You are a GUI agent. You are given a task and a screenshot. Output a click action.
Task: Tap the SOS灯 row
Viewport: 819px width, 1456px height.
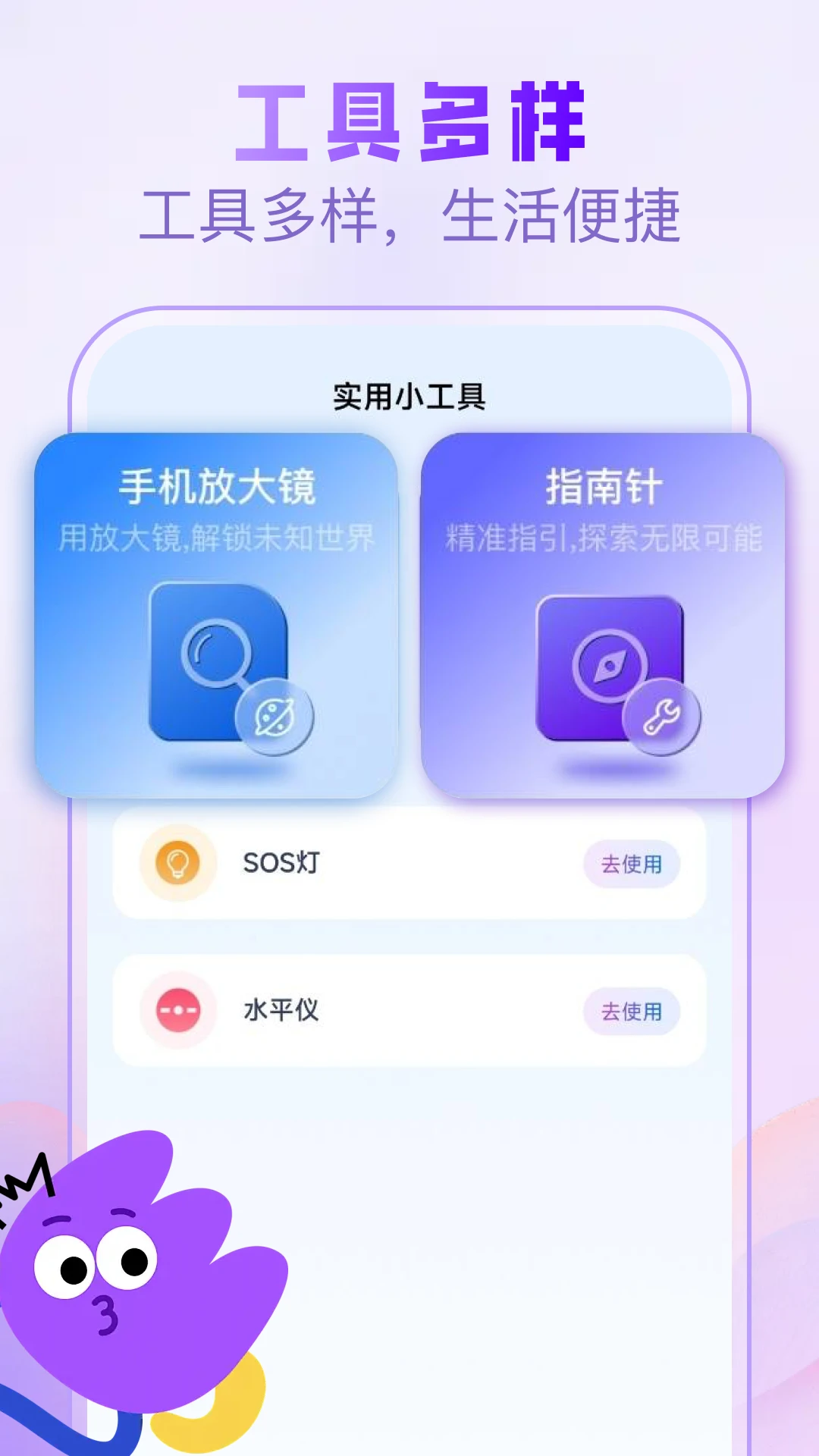pos(409,863)
